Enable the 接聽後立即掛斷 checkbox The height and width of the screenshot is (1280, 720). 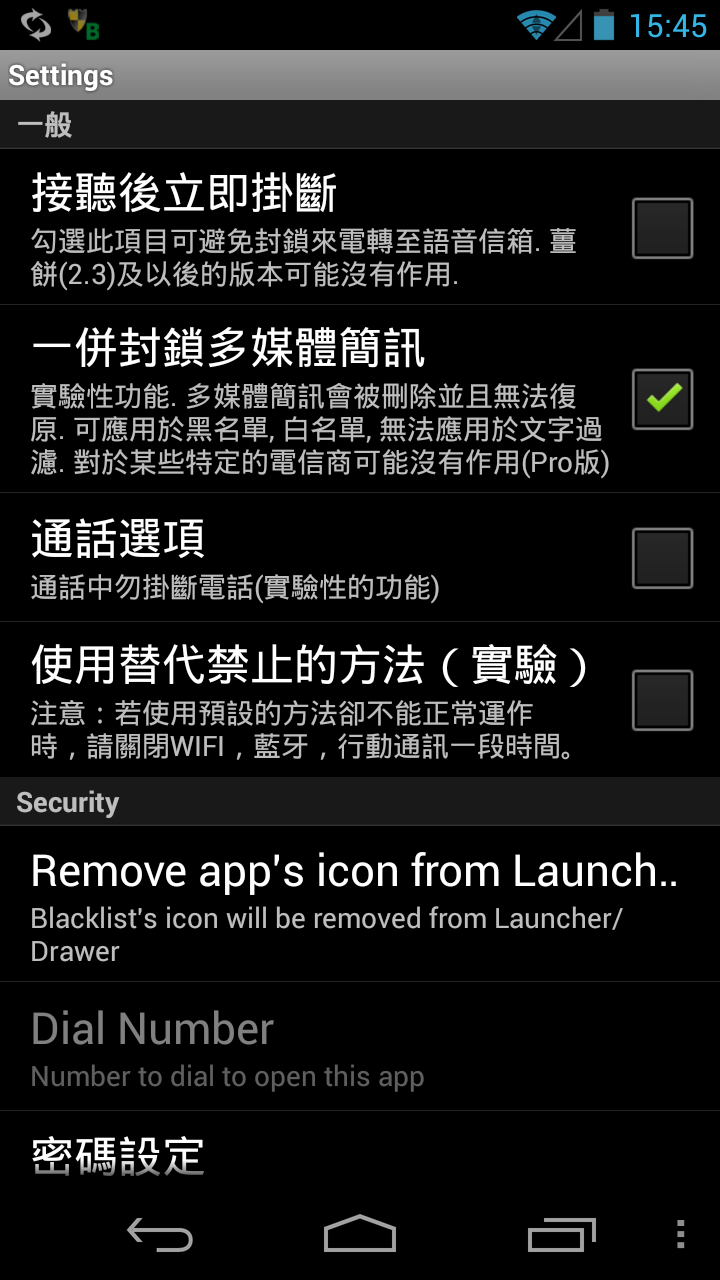[x=661, y=228]
